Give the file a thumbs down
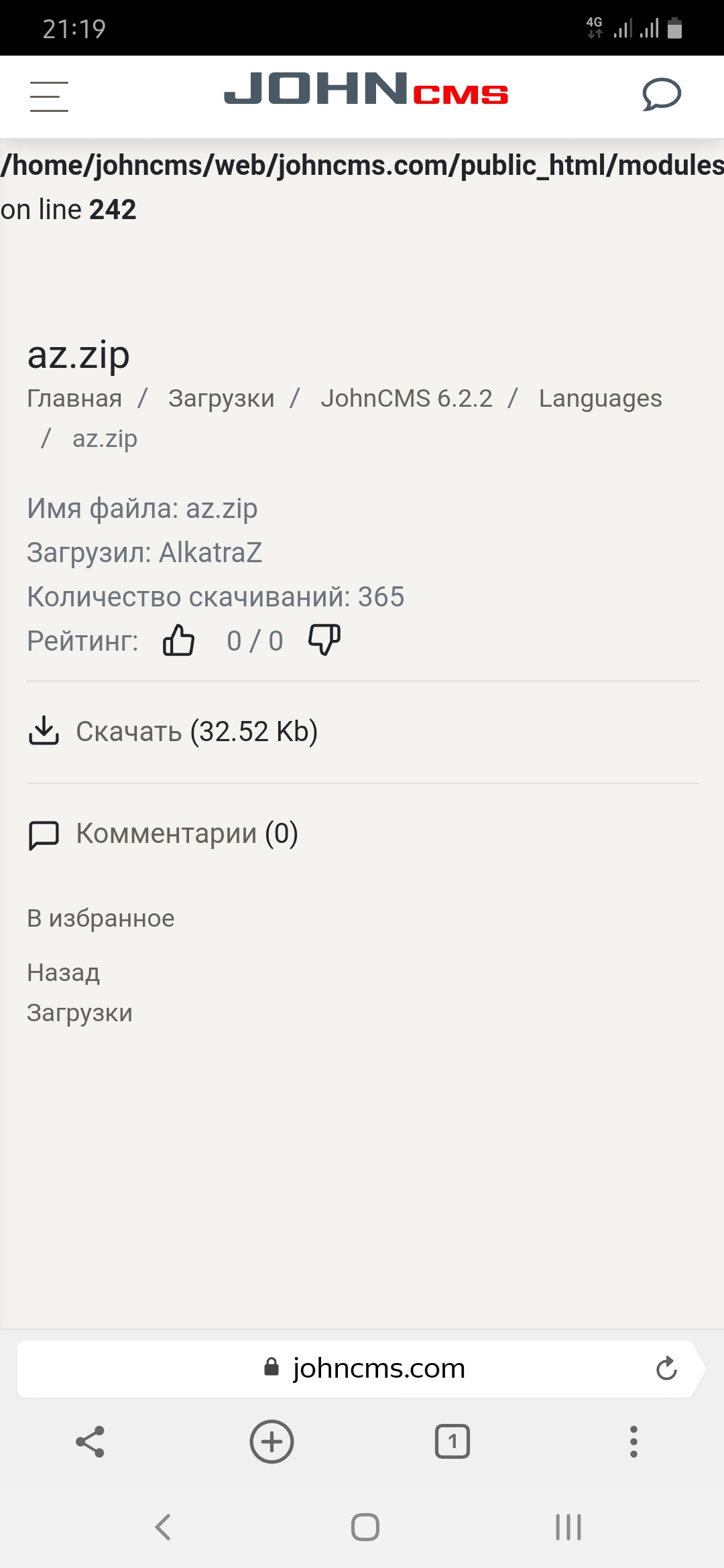The image size is (724, 1568). click(324, 641)
